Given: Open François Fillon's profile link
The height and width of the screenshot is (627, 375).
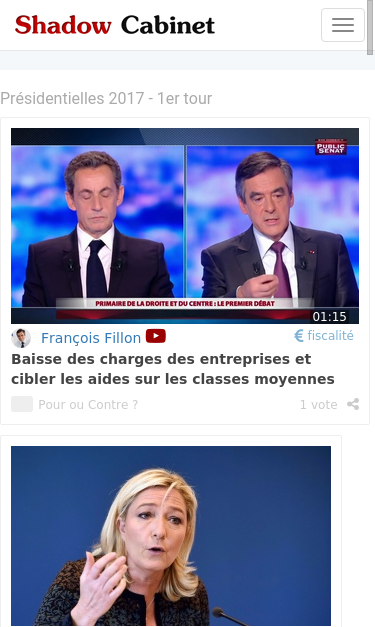Looking at the screenshot, I should tap(91, 338).
